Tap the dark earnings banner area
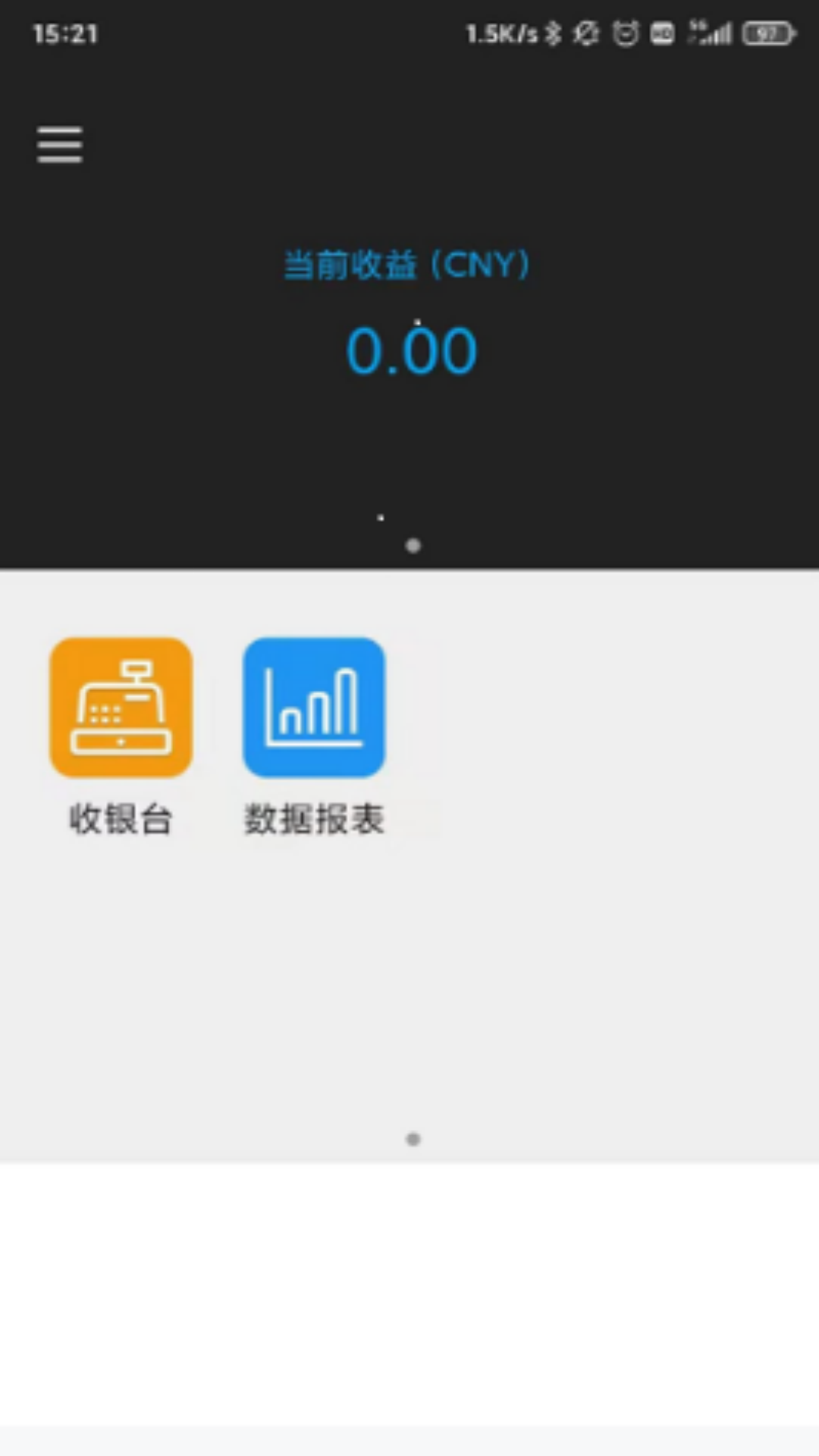819x1456 pixels. click(409, 455)
